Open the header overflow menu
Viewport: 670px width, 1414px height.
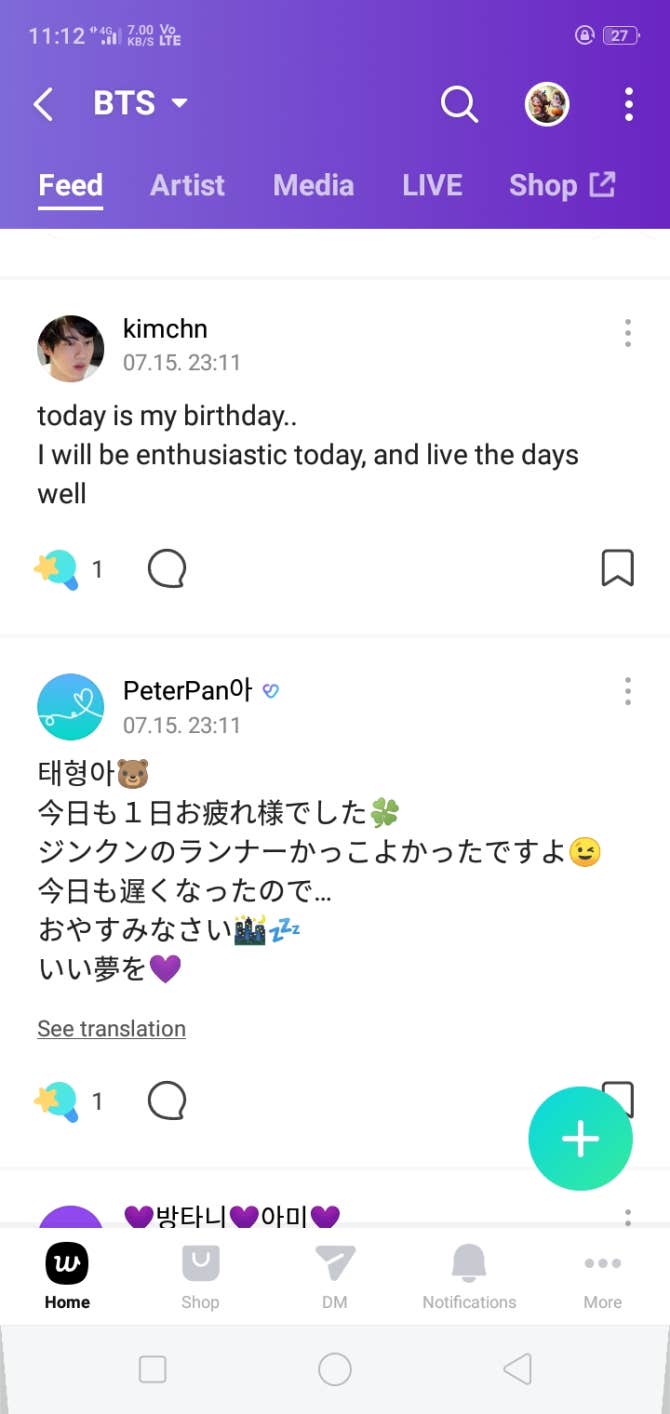(628, 104)
